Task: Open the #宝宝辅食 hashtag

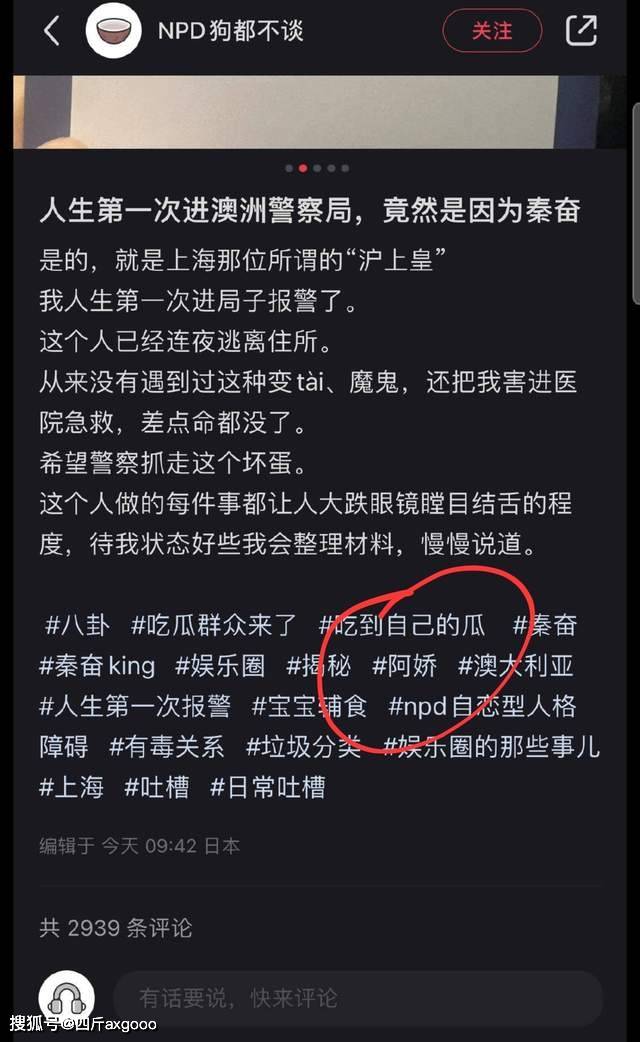Action: point(309,706)
